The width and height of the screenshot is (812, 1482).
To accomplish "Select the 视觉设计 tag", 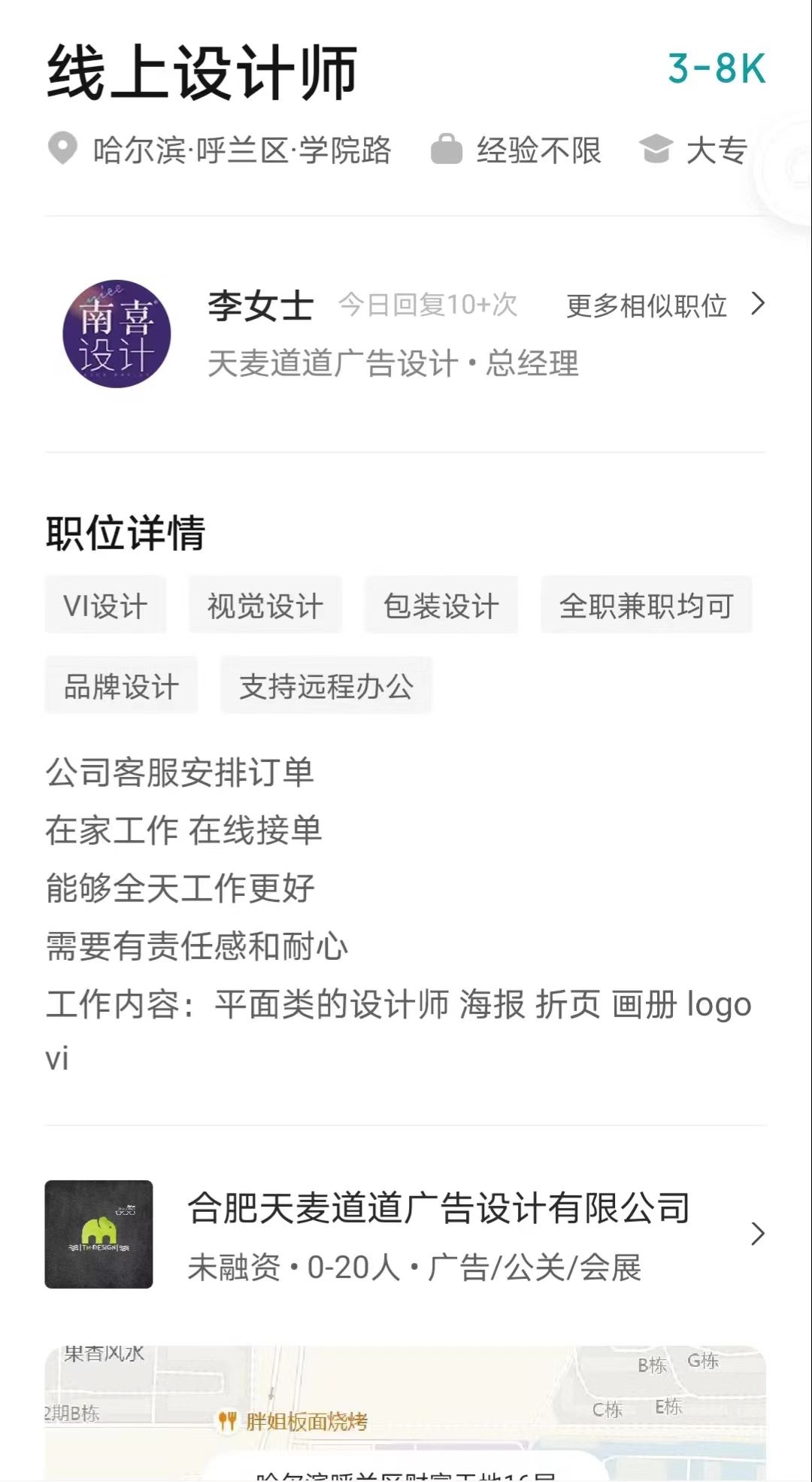I will click(x=265, y=606).
